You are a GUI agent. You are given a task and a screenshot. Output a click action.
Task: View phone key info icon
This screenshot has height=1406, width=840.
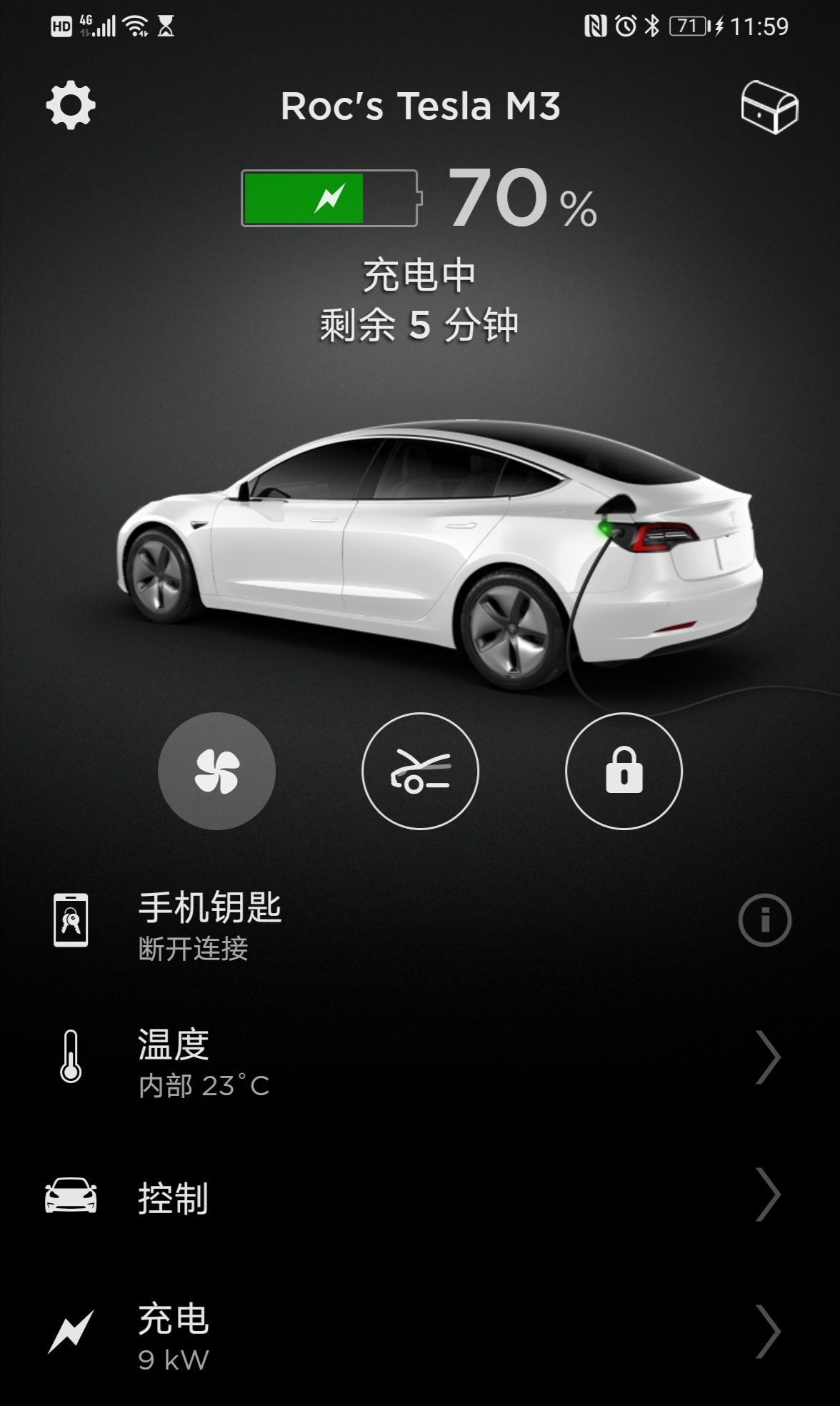[764, 920]
